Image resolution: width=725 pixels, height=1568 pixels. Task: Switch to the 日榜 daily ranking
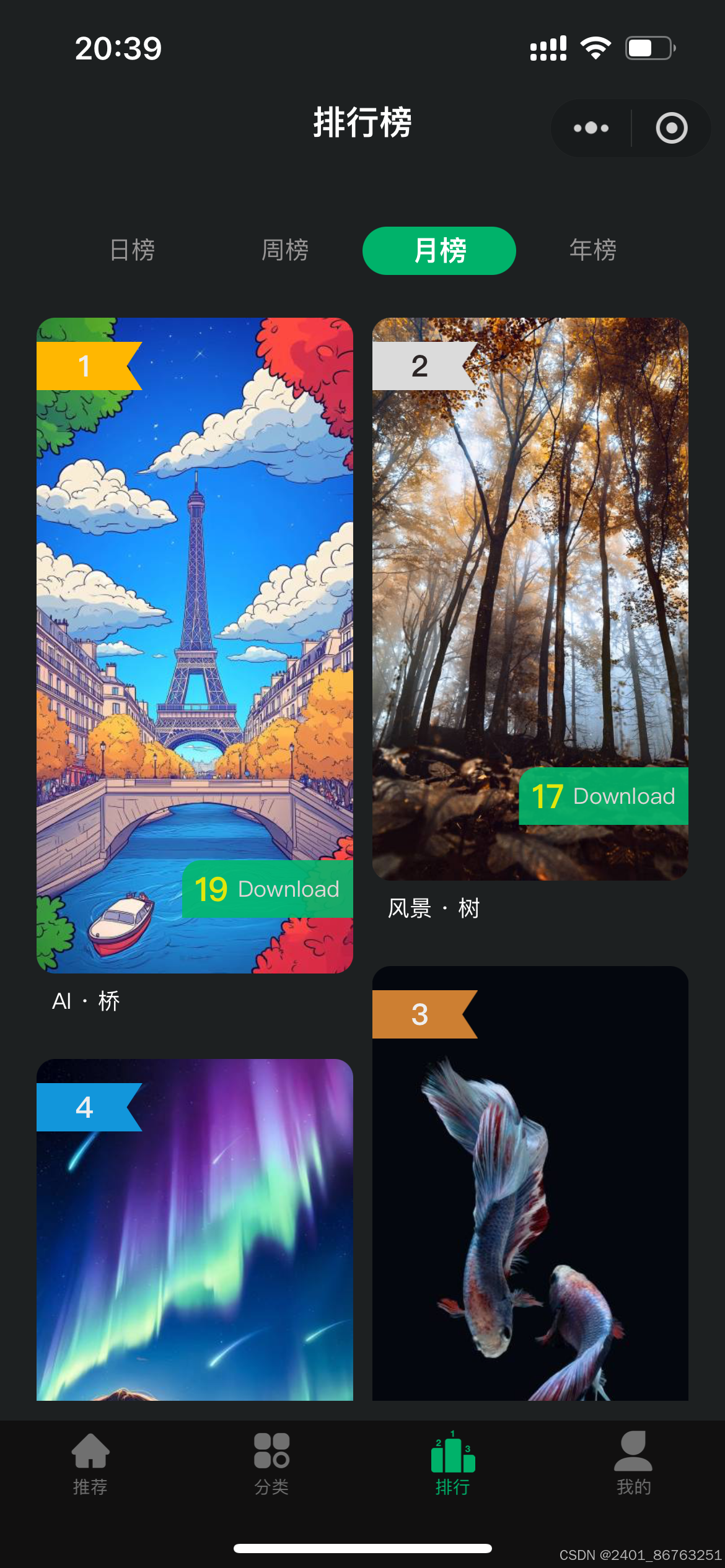(x=133, y=250)
